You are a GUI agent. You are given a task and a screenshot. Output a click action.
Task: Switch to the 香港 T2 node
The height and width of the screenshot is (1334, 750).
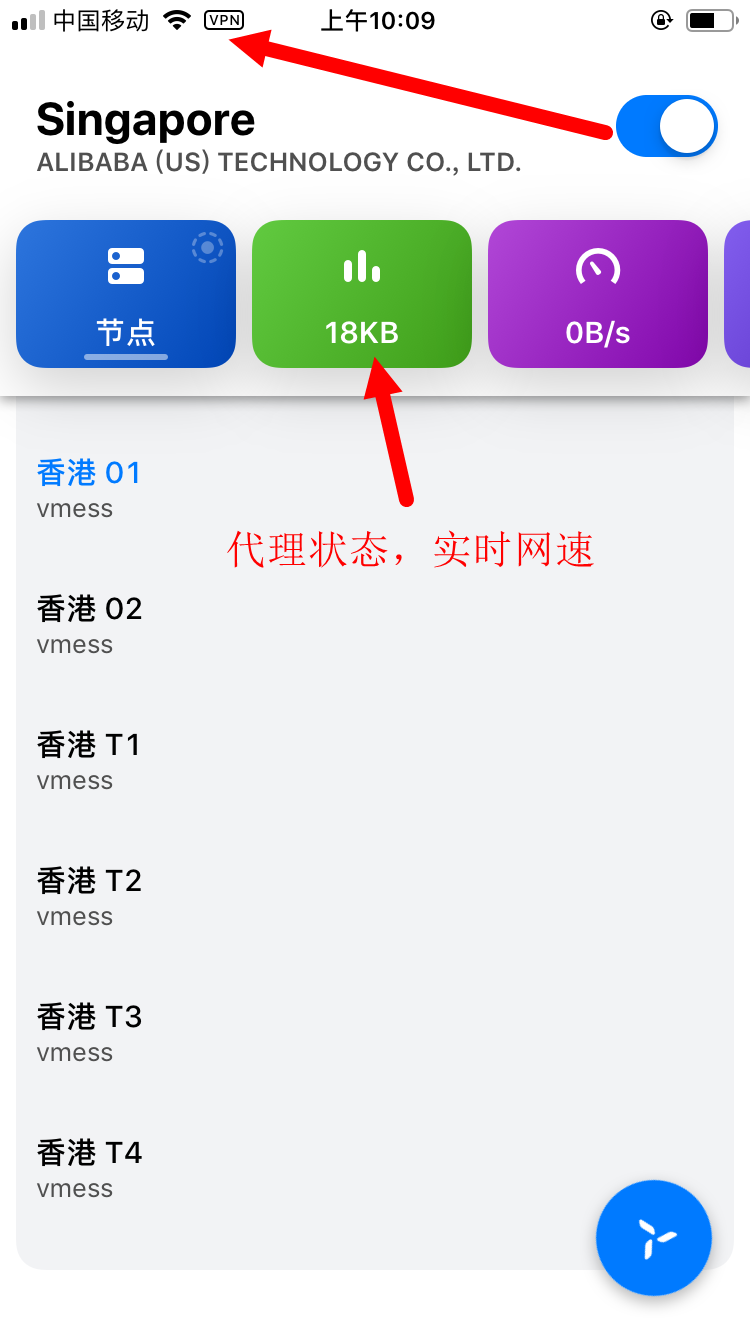375,896
